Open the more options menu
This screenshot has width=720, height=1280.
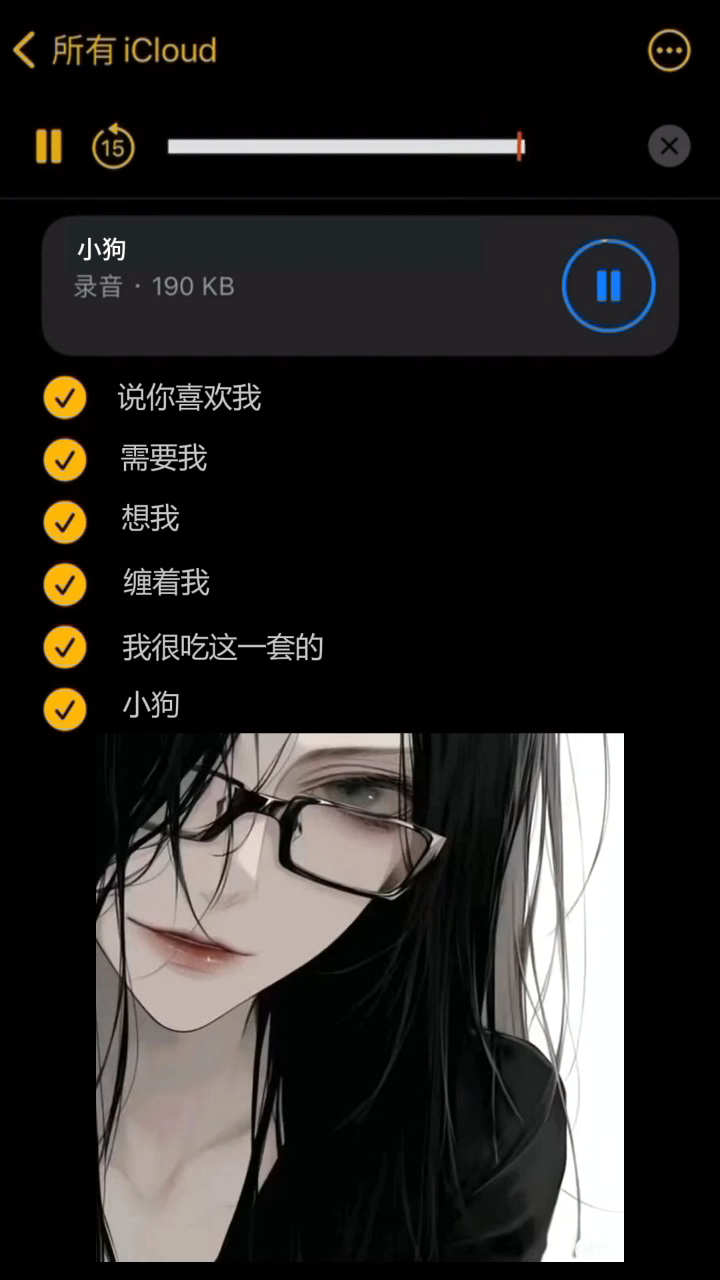pyautogui.click(x=669, y=50)
